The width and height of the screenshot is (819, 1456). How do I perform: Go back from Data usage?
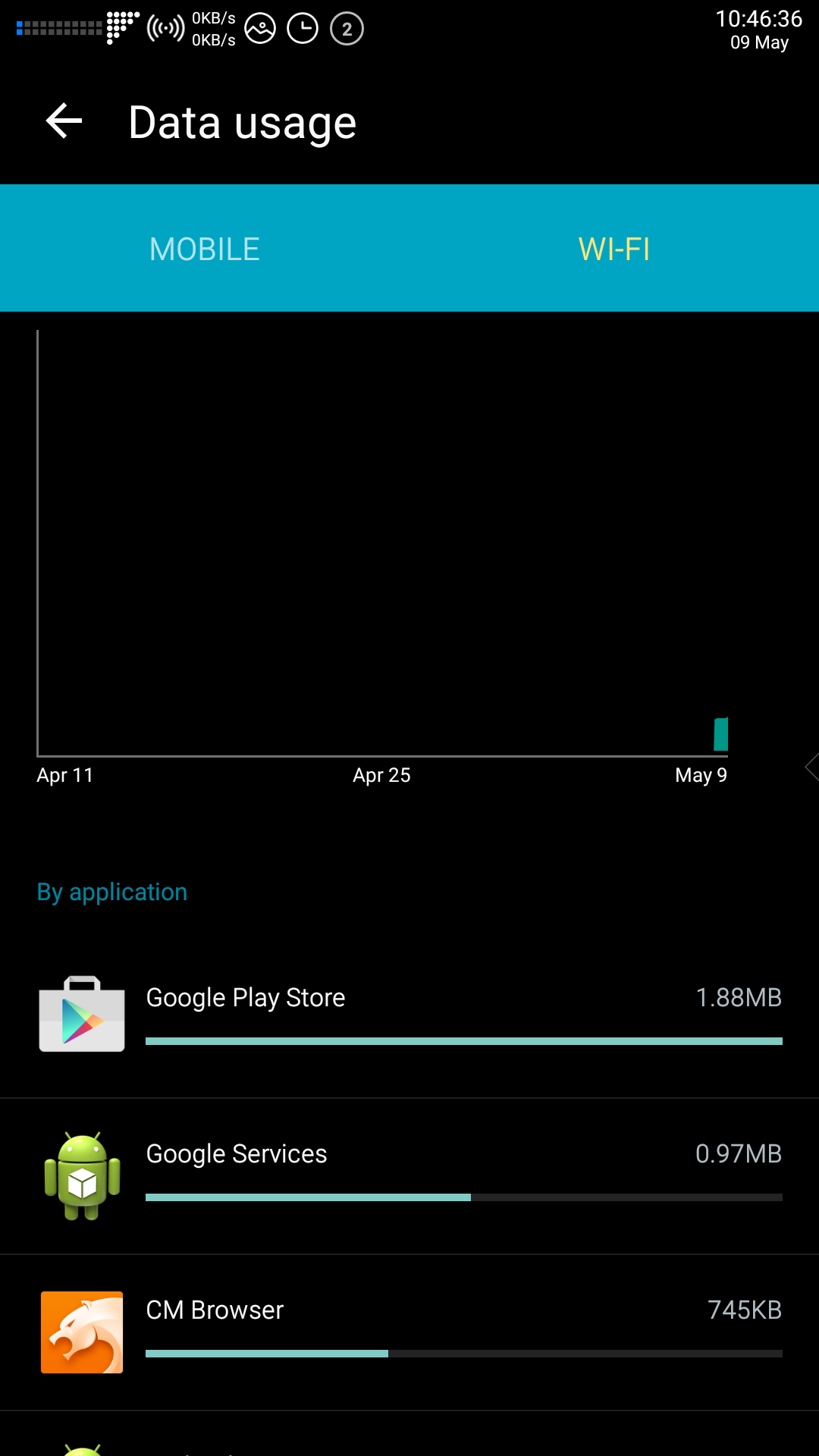[64, 121]
